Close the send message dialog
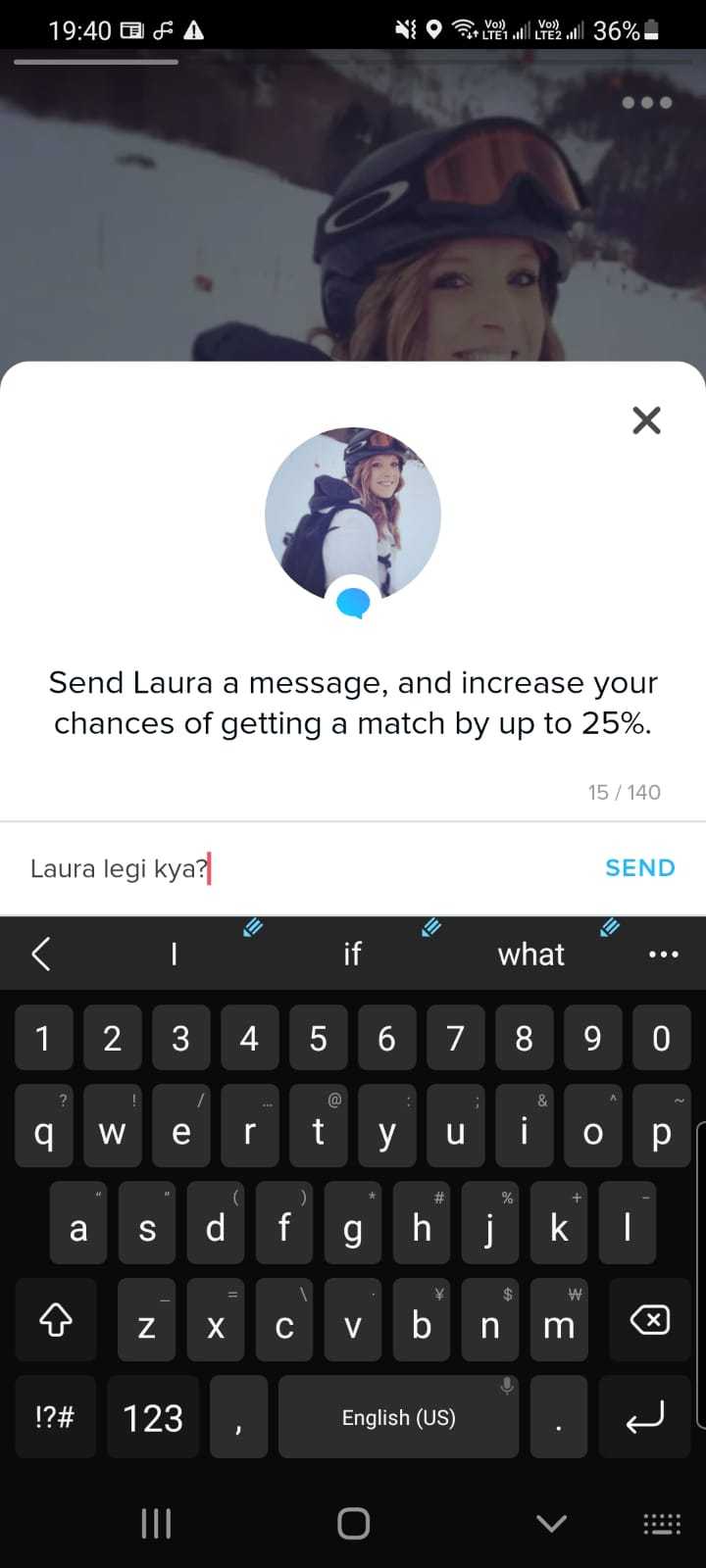Image resolution: width=706 pixels, height=1568 pixels. point(646,420)
